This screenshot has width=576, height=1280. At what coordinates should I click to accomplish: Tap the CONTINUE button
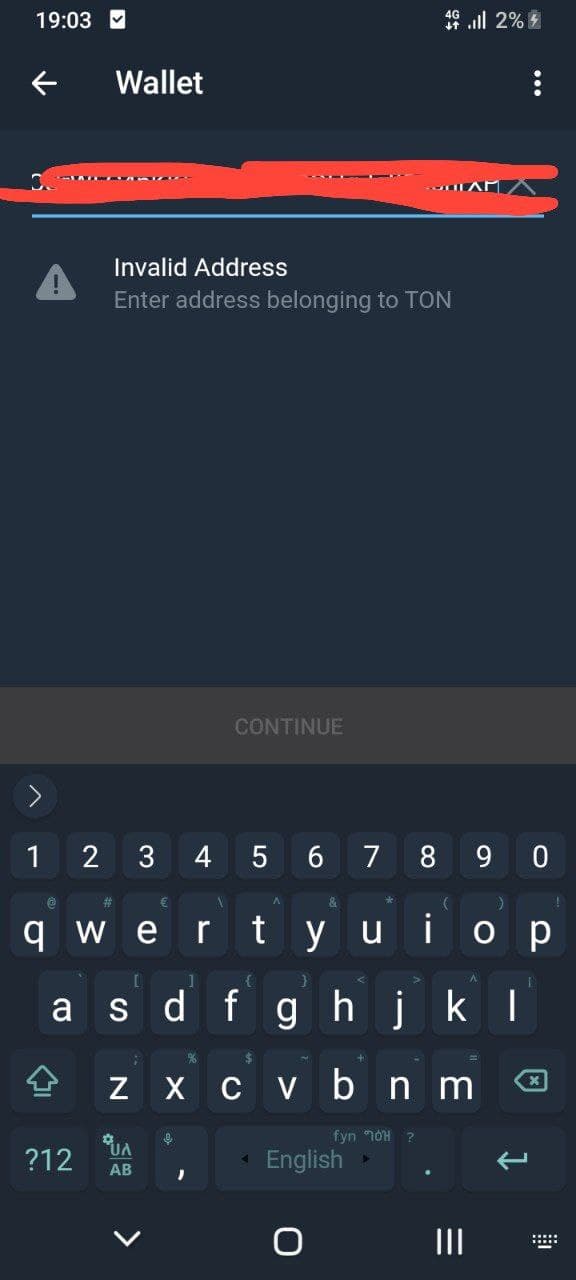(288, 726)
